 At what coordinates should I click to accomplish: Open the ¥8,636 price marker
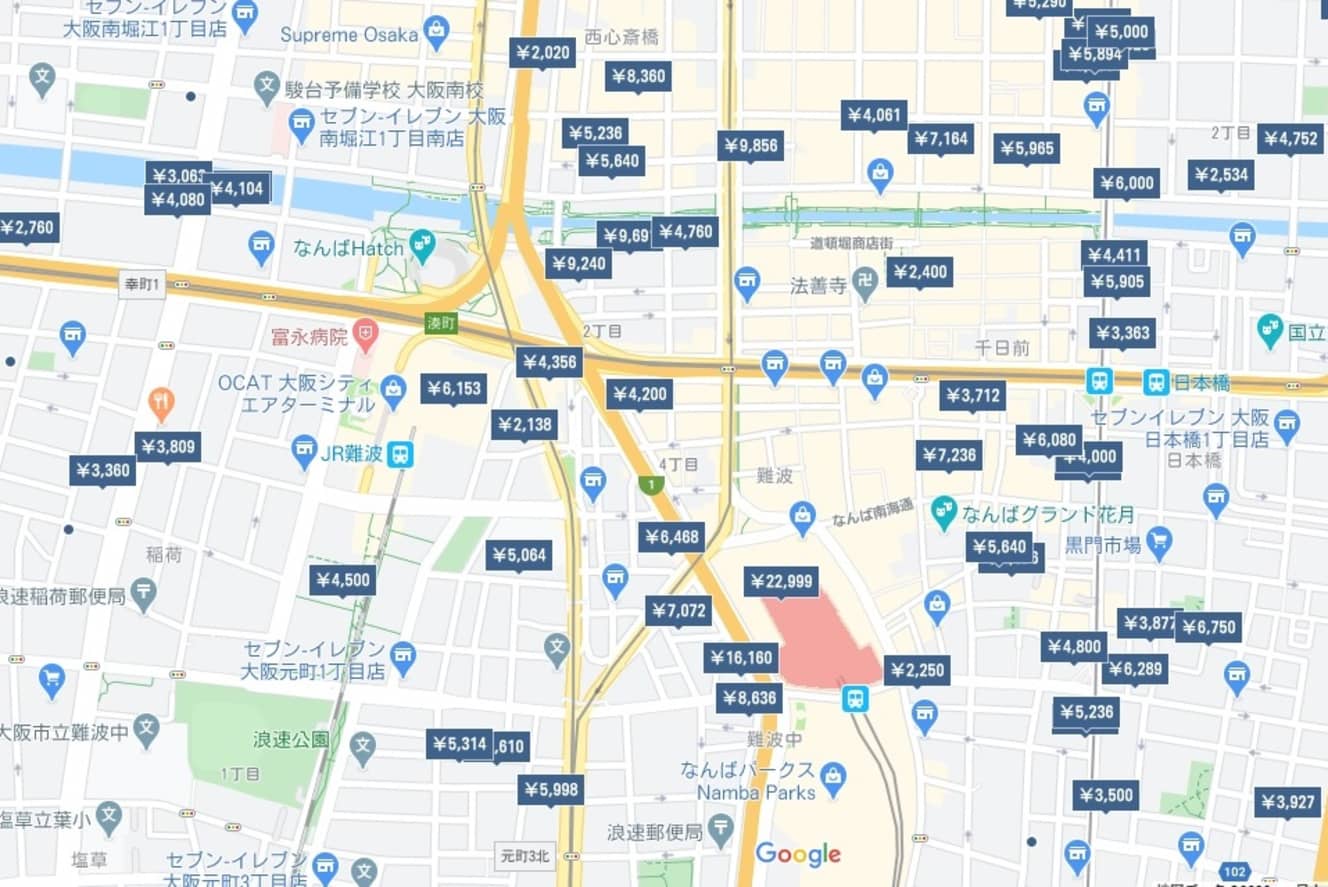(749, 698)
